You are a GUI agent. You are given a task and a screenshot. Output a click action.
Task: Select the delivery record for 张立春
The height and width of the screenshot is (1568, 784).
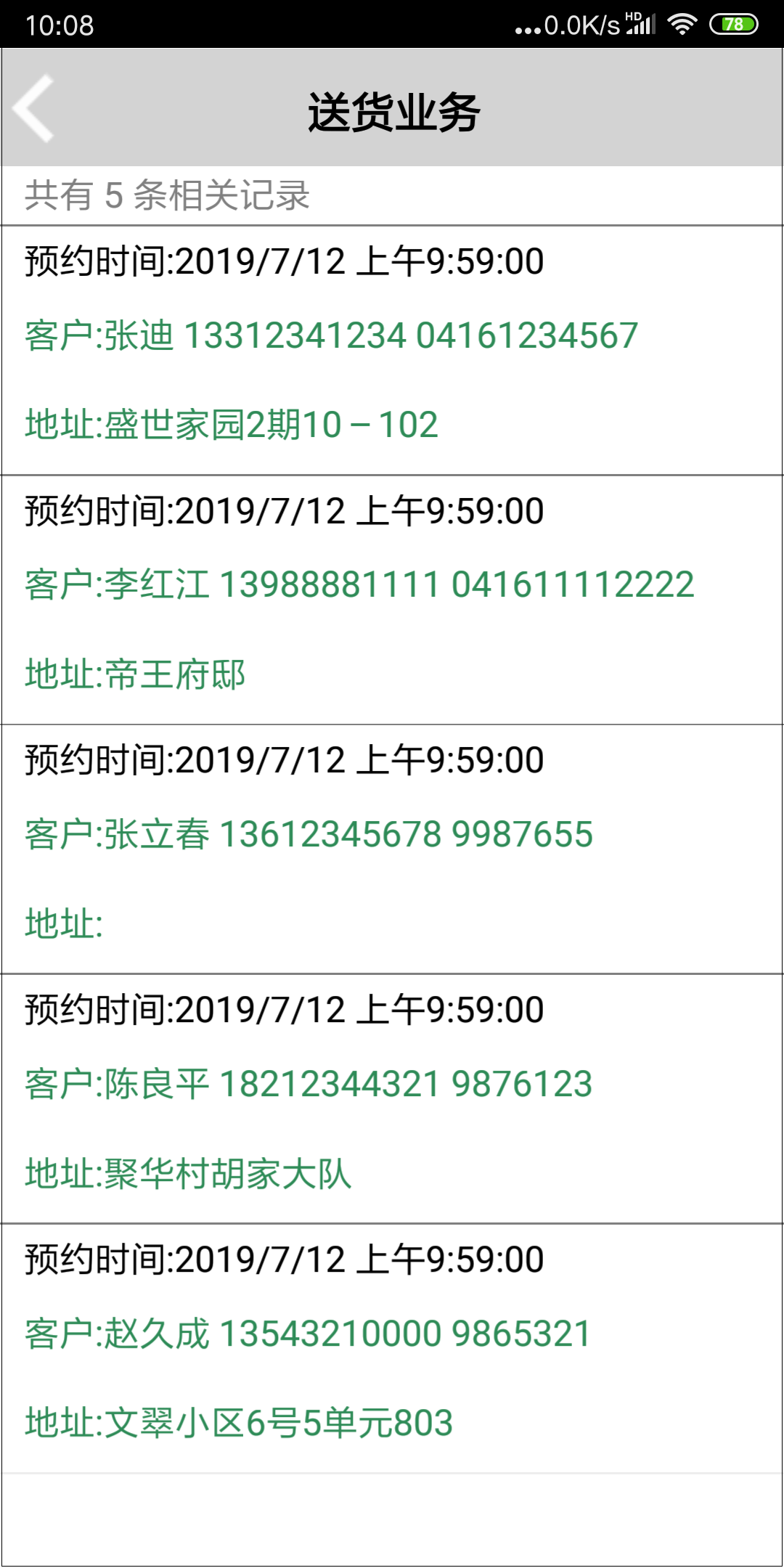click(x=392, y=849)
